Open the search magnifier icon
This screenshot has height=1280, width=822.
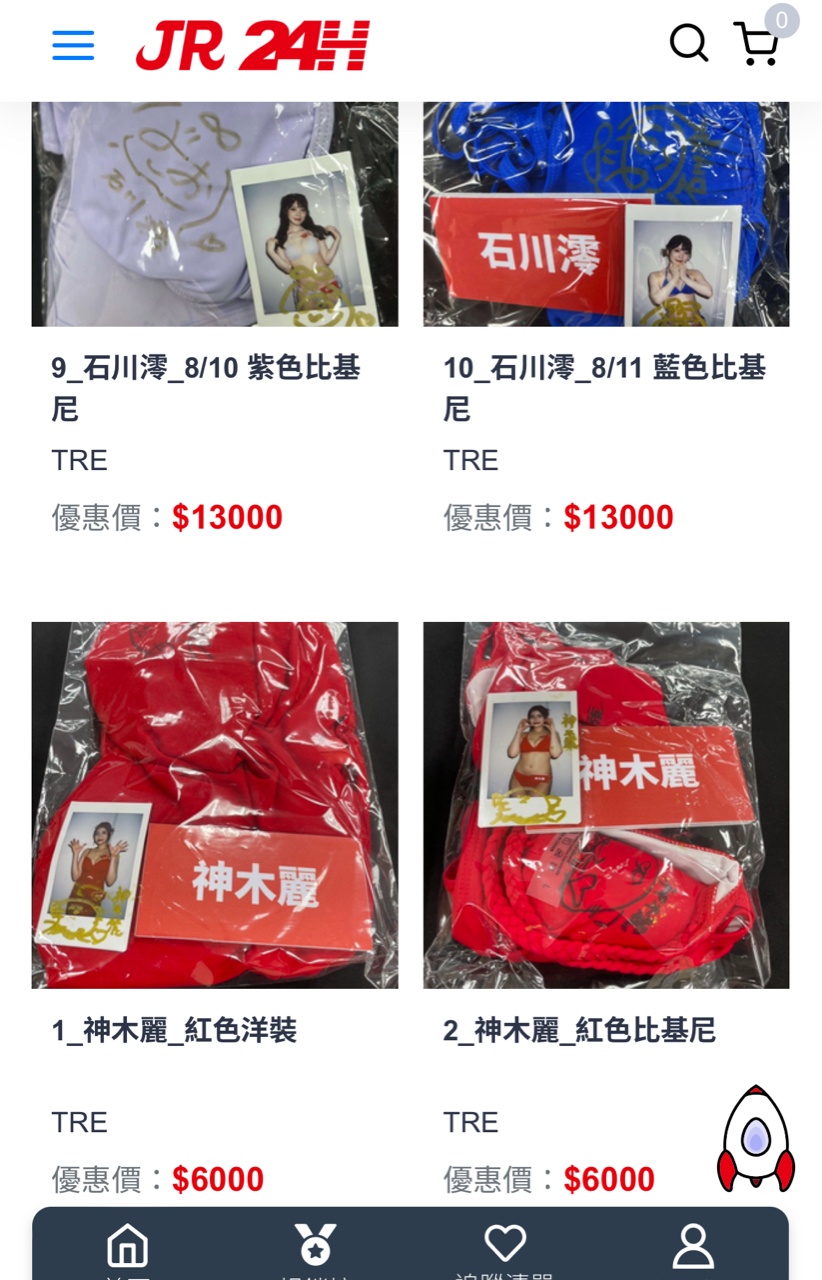click(x=688, y=44)
